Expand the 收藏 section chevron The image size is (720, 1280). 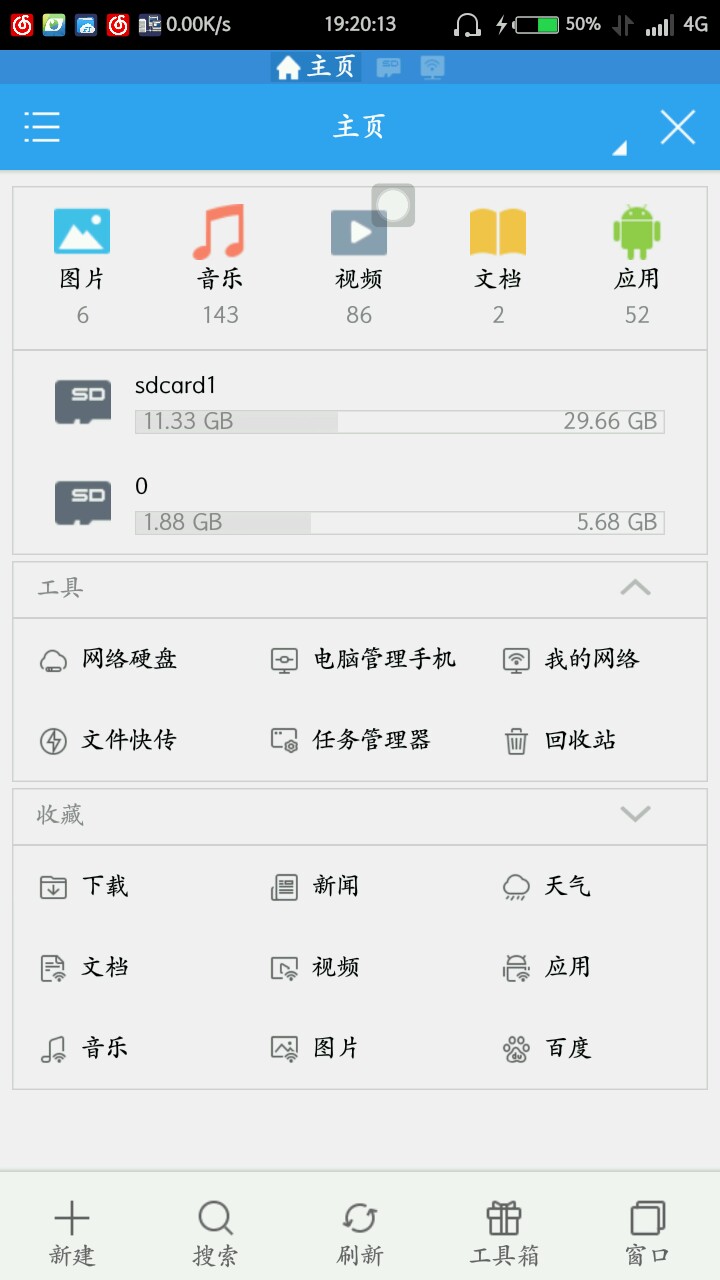coord(635,814)
